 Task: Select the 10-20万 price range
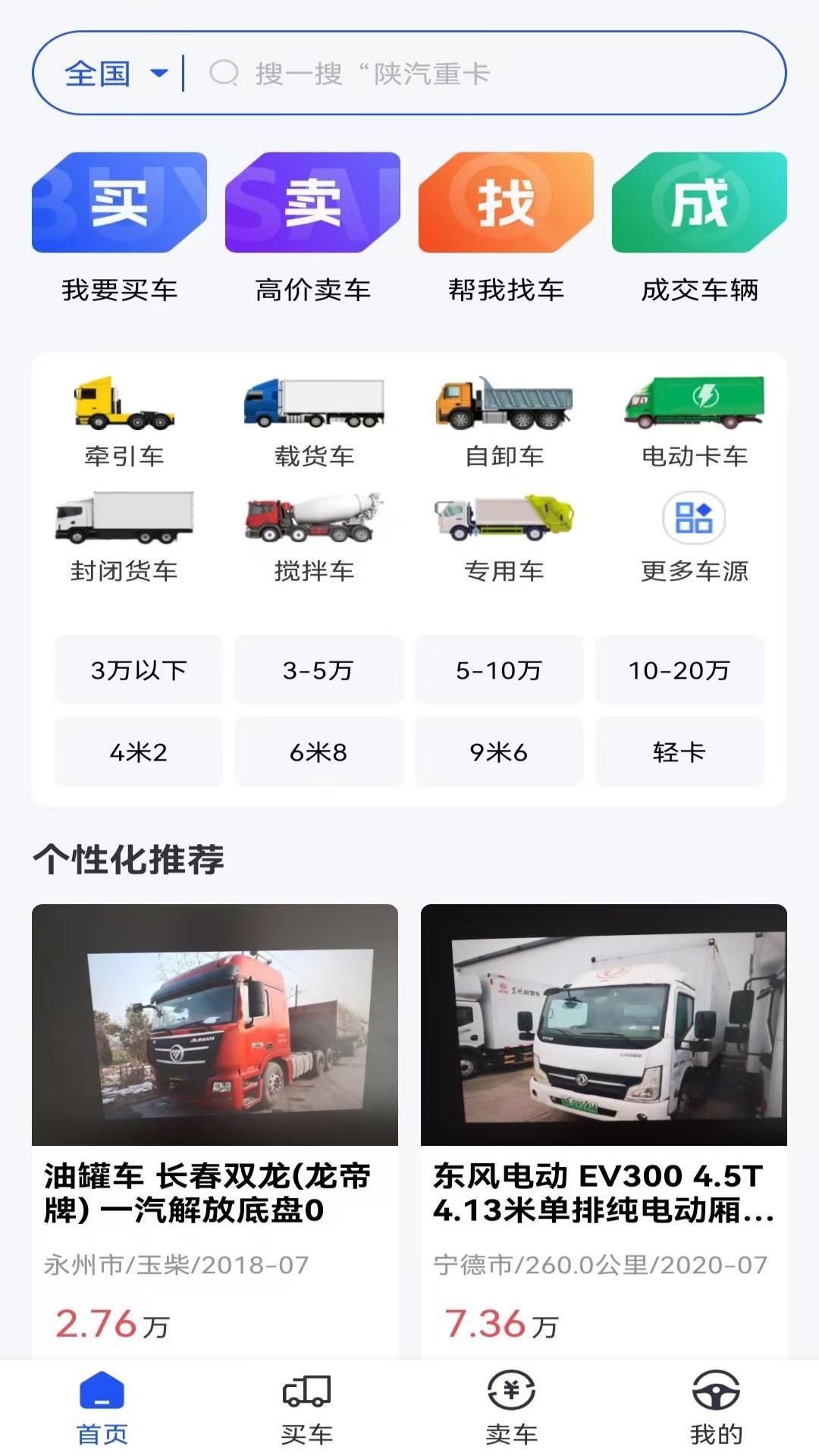click(679, 670)
